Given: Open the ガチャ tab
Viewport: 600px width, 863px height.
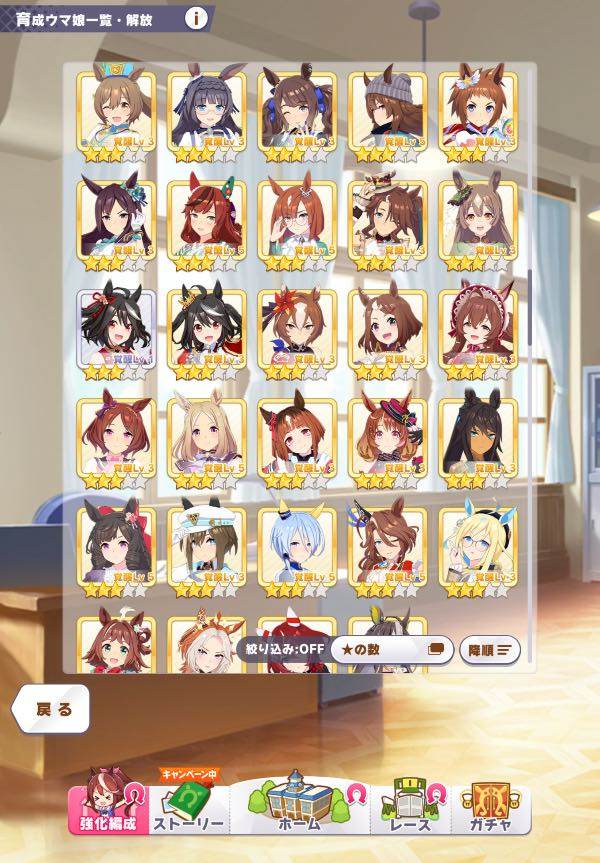Looking at the screenshot, I should 491,806.
